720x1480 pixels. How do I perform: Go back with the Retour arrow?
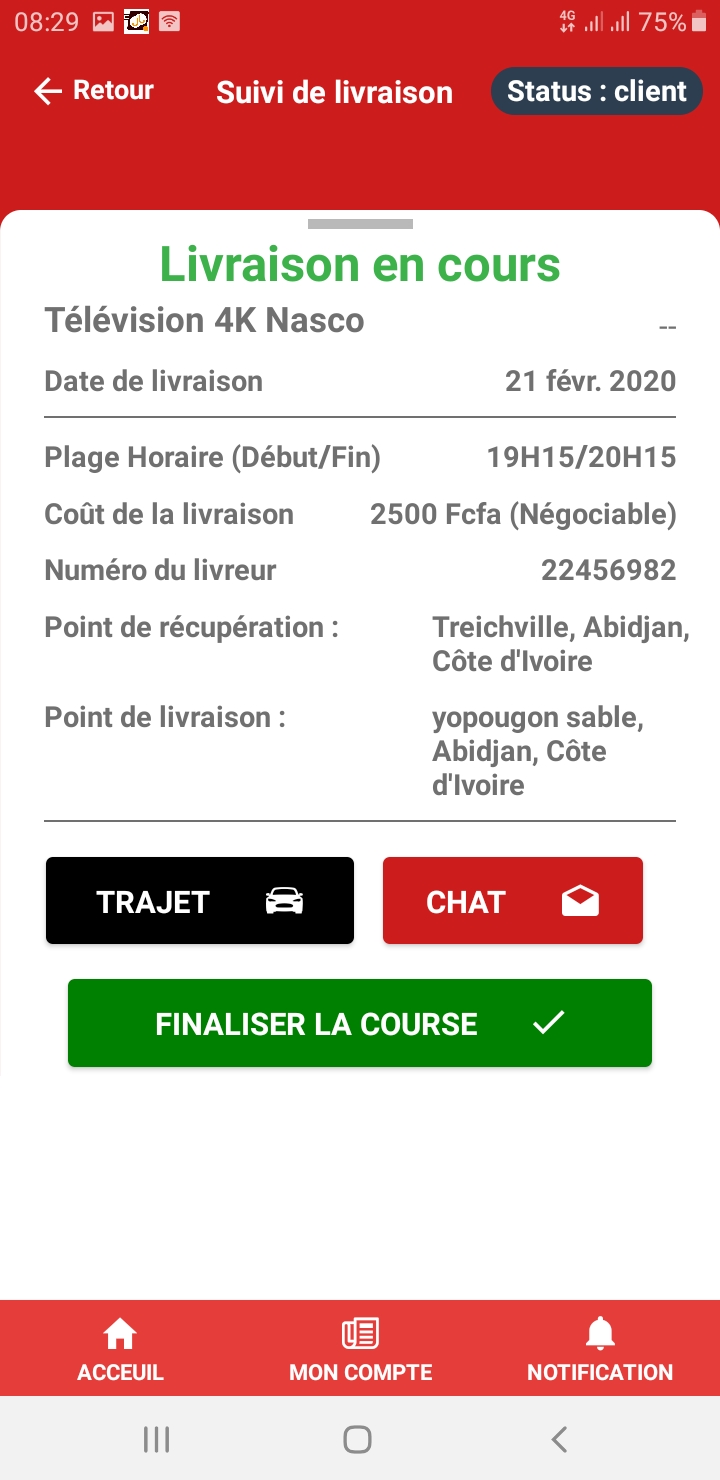[x=92, y=91]
